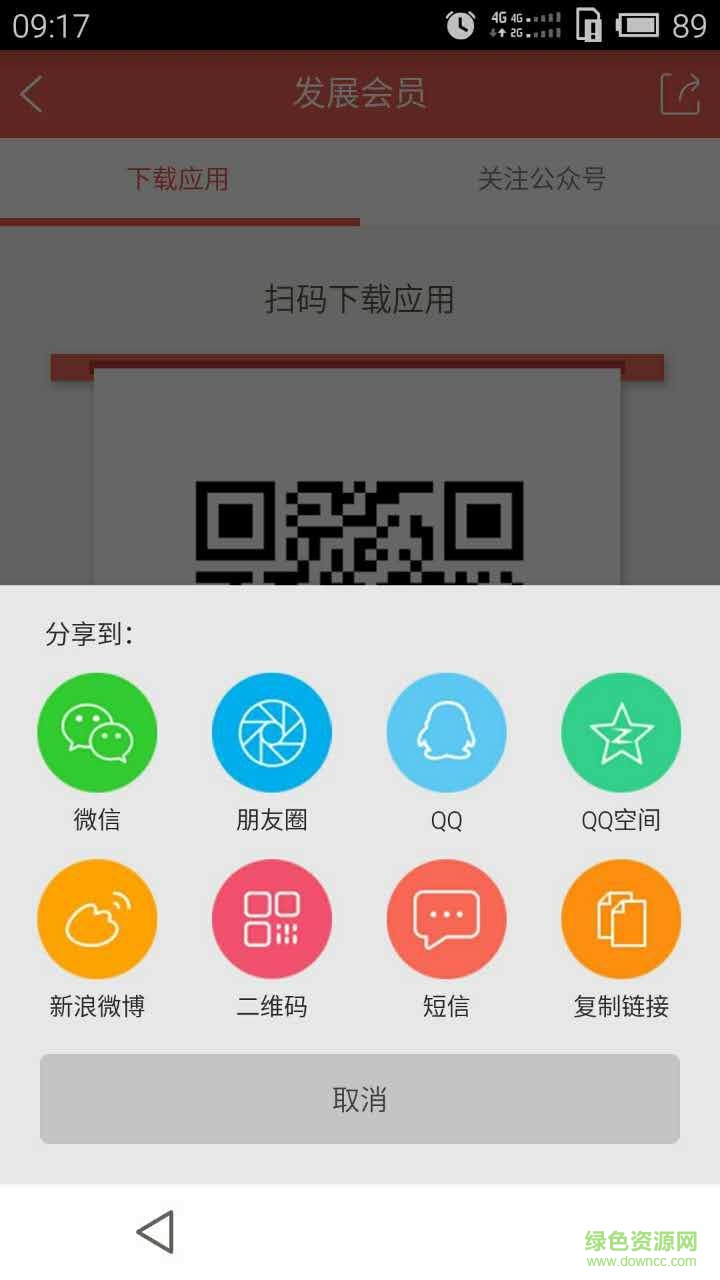Viewport: 720px width, 1280px height.
Task: Tap the back arrow beside 发展会员
Action: click(x=32, y=93)
